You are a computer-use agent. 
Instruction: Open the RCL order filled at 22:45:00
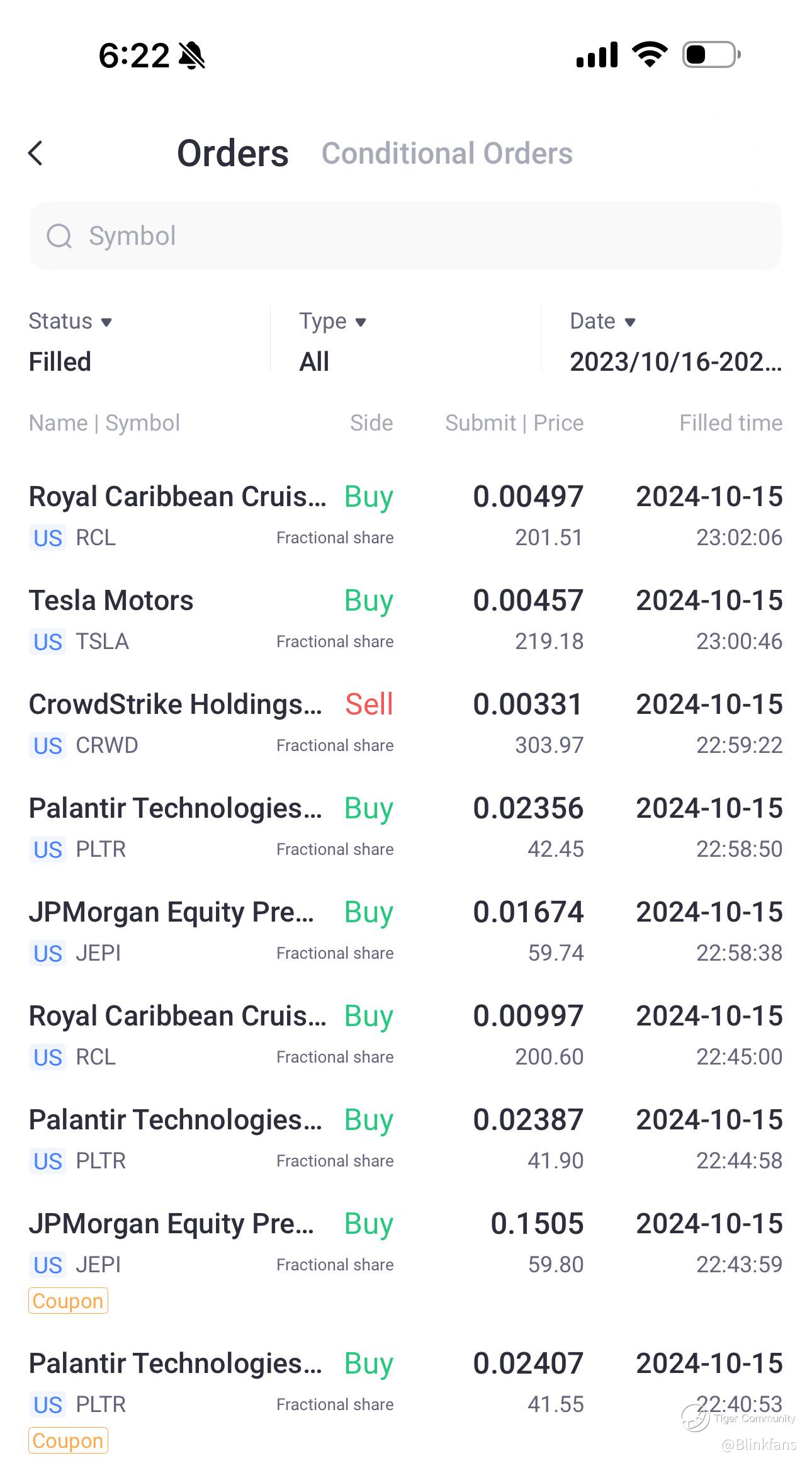coord(406,1036)
